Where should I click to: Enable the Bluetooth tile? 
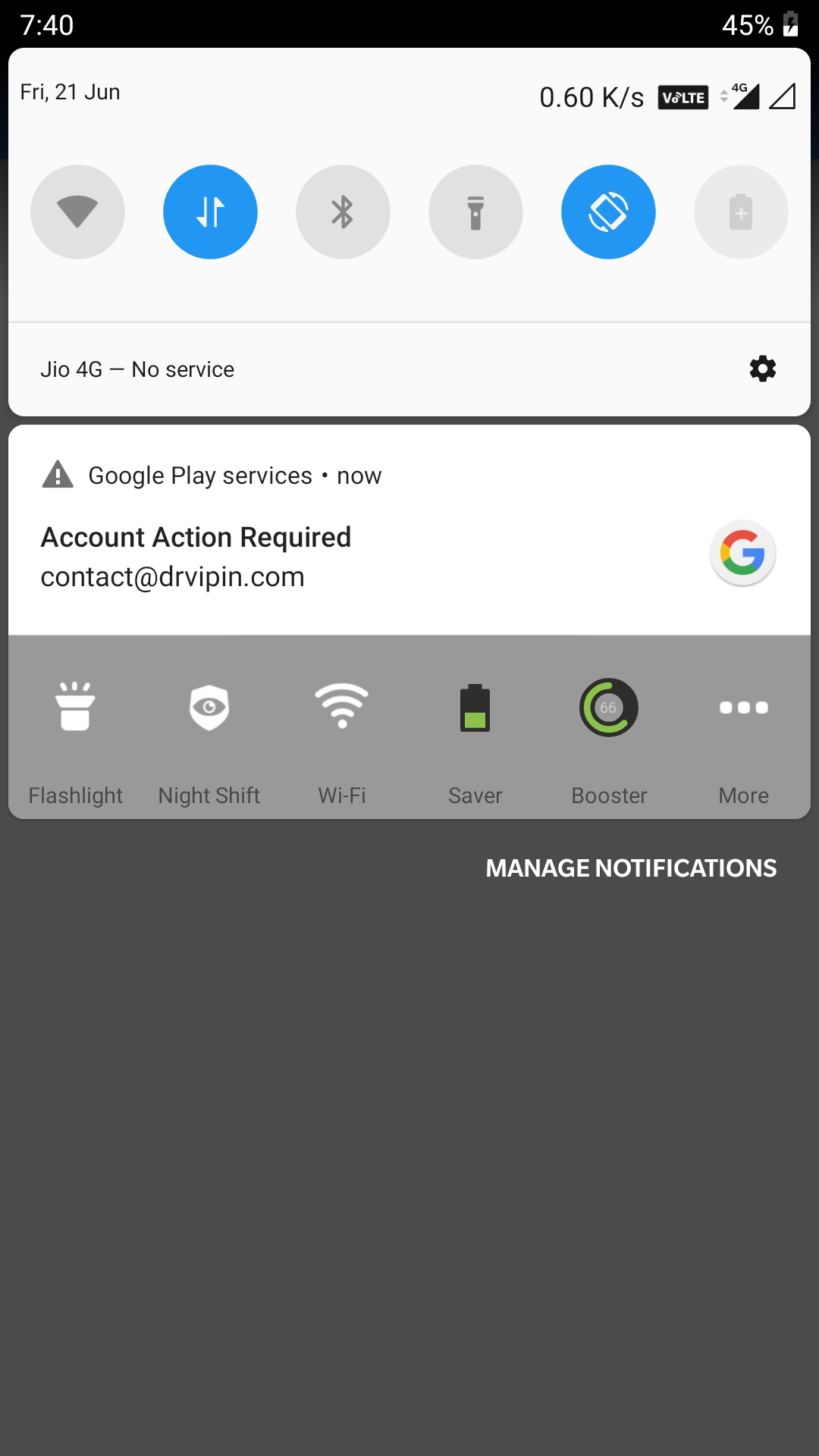[x=343, y=212]
